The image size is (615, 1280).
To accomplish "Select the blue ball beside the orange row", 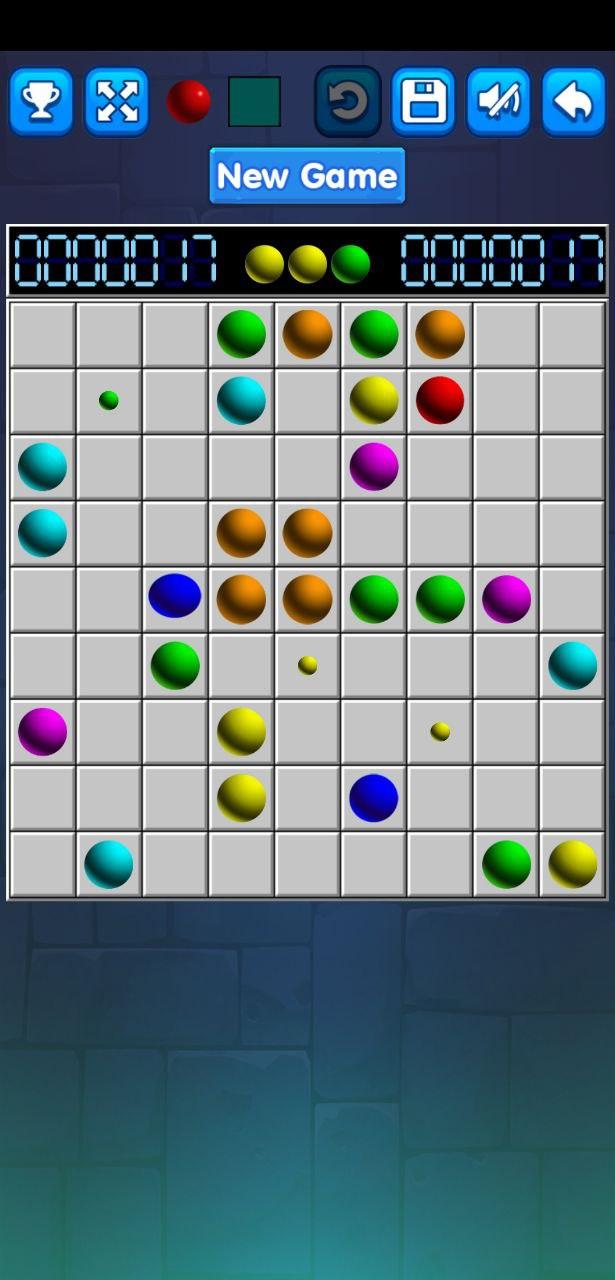I will pos(175,596).
